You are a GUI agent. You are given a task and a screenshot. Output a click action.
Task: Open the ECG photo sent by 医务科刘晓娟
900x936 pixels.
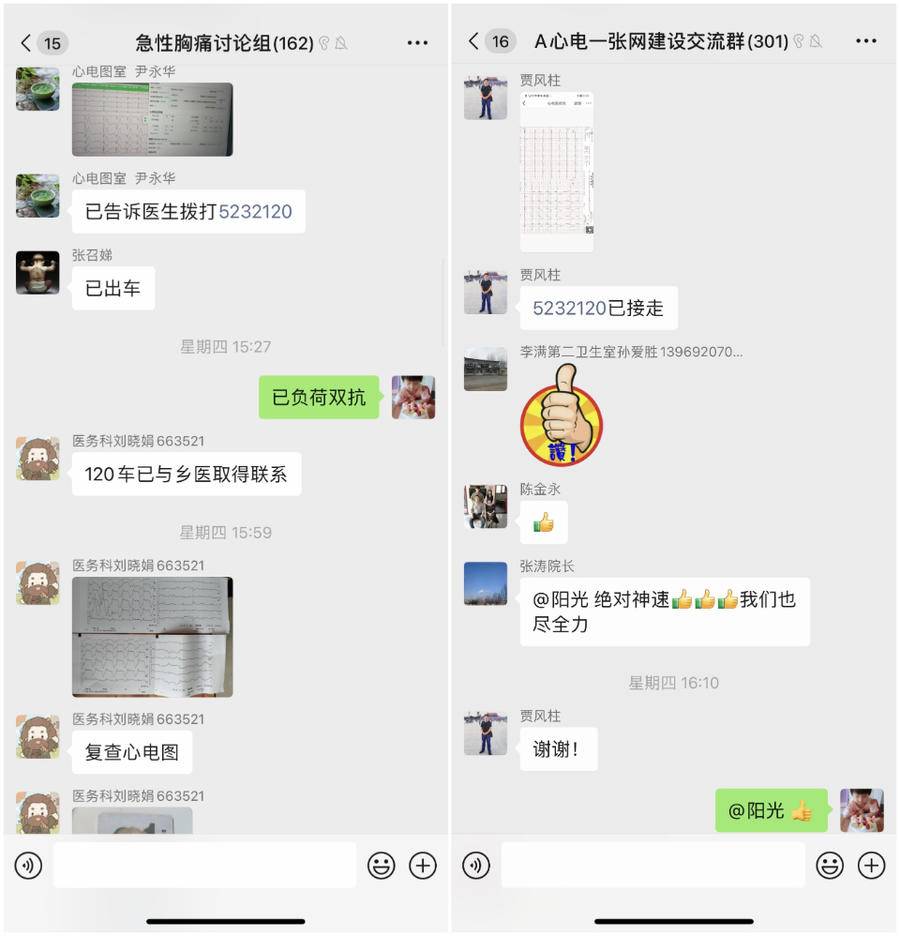[151, 637]
